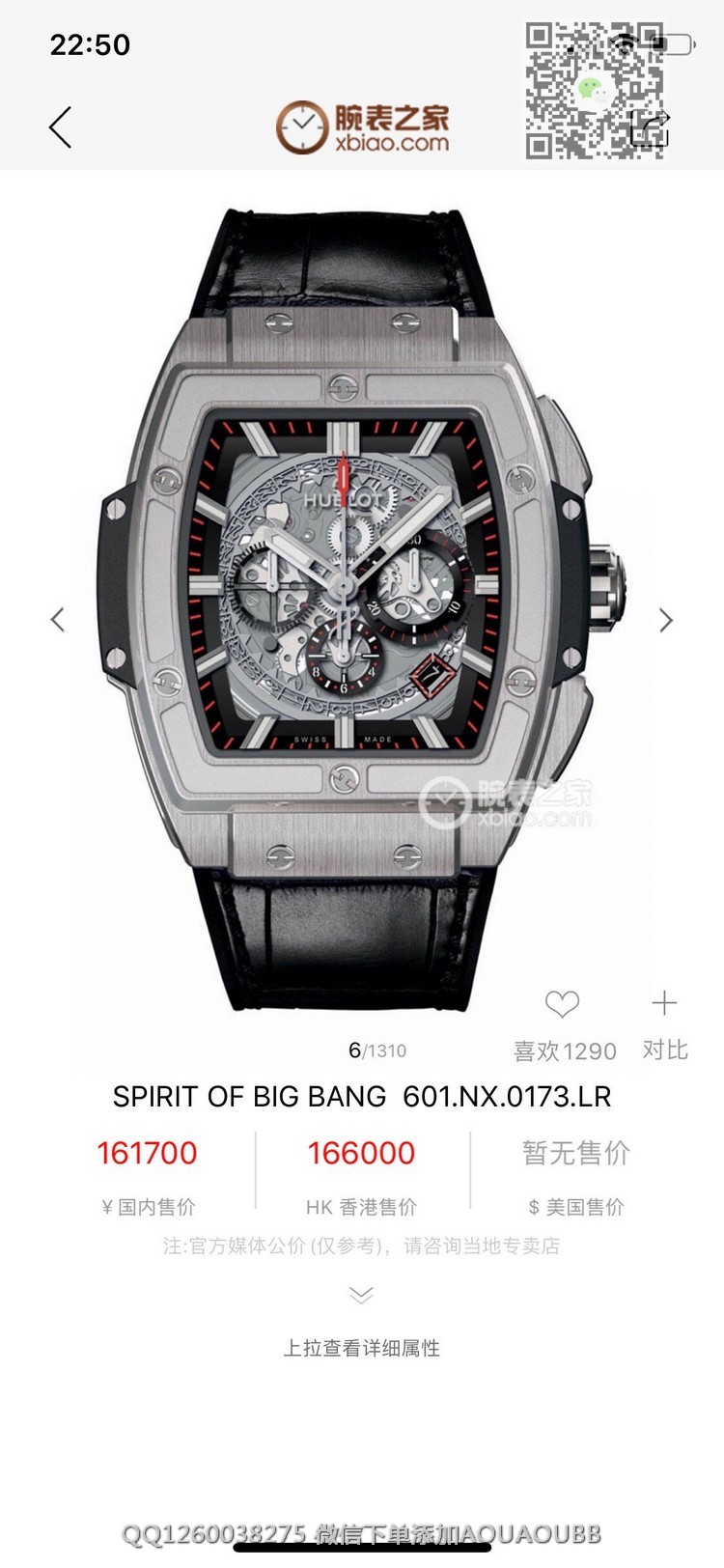Image resolution: width=724 pixels, height=1568 pixels.
Task: Like this watch with the heart icon
Action: 562,1005
